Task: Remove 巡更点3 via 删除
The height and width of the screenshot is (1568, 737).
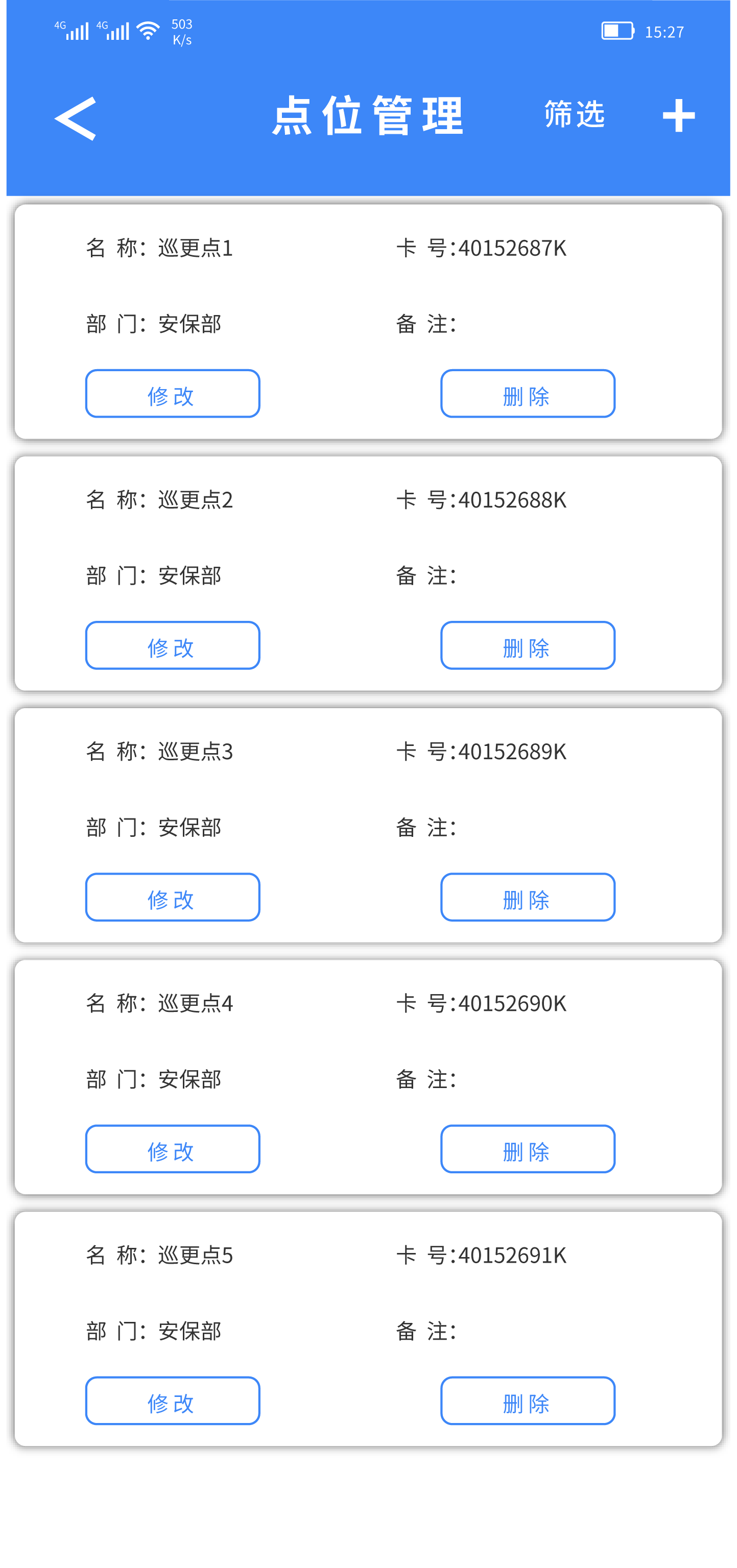Action: pyautogui.click(x=528, y=897)
